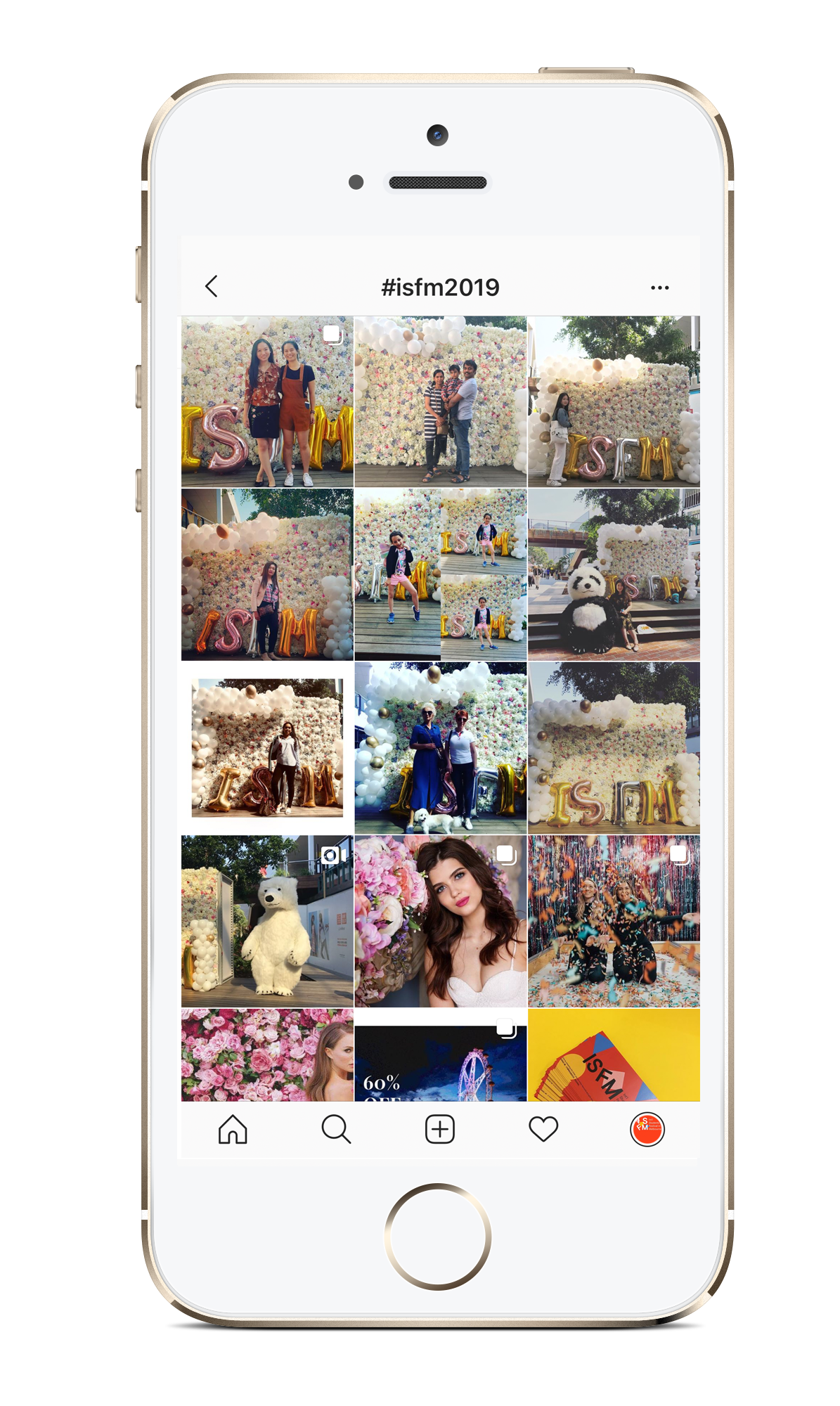Open the pink roses post

tap(267, 1054)
